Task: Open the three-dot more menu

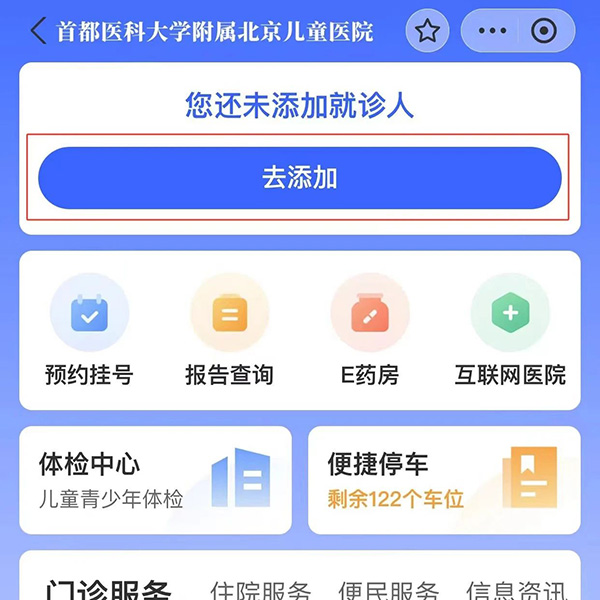Action: click(x=493, y=31)
